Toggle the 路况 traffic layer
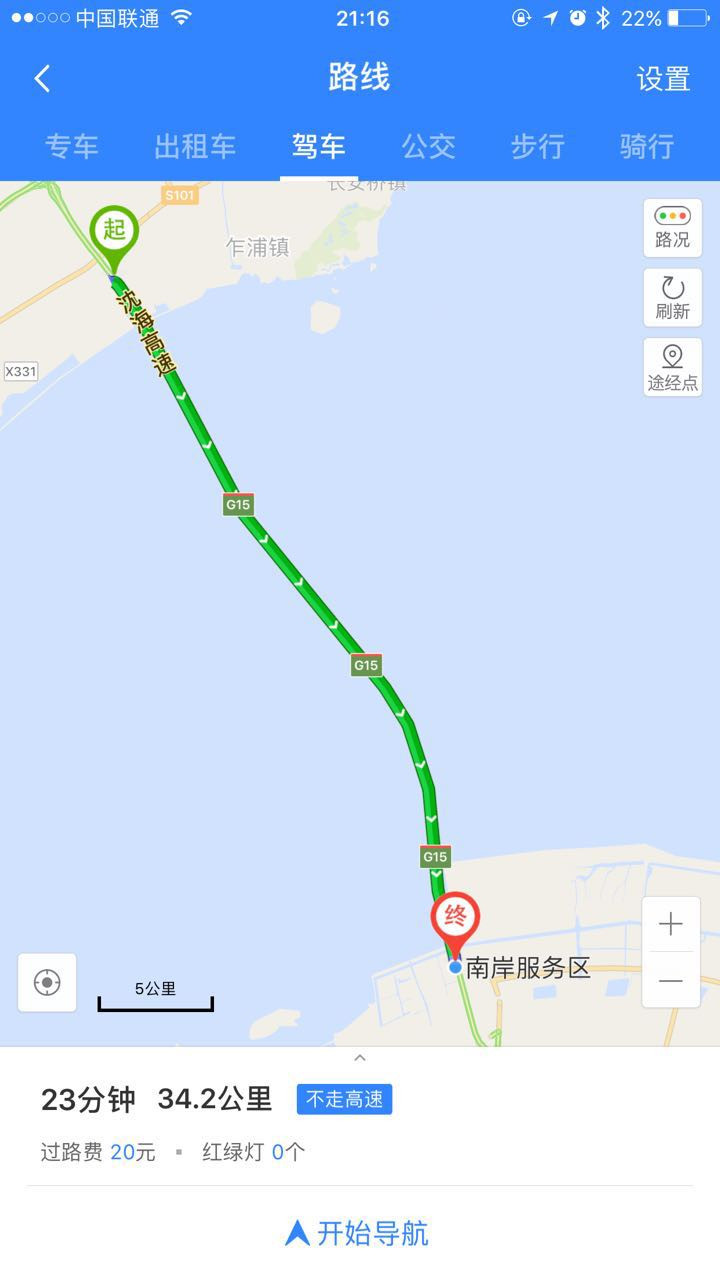The height and width of the screenshot is (1280, 720). (x=672, y=228)
